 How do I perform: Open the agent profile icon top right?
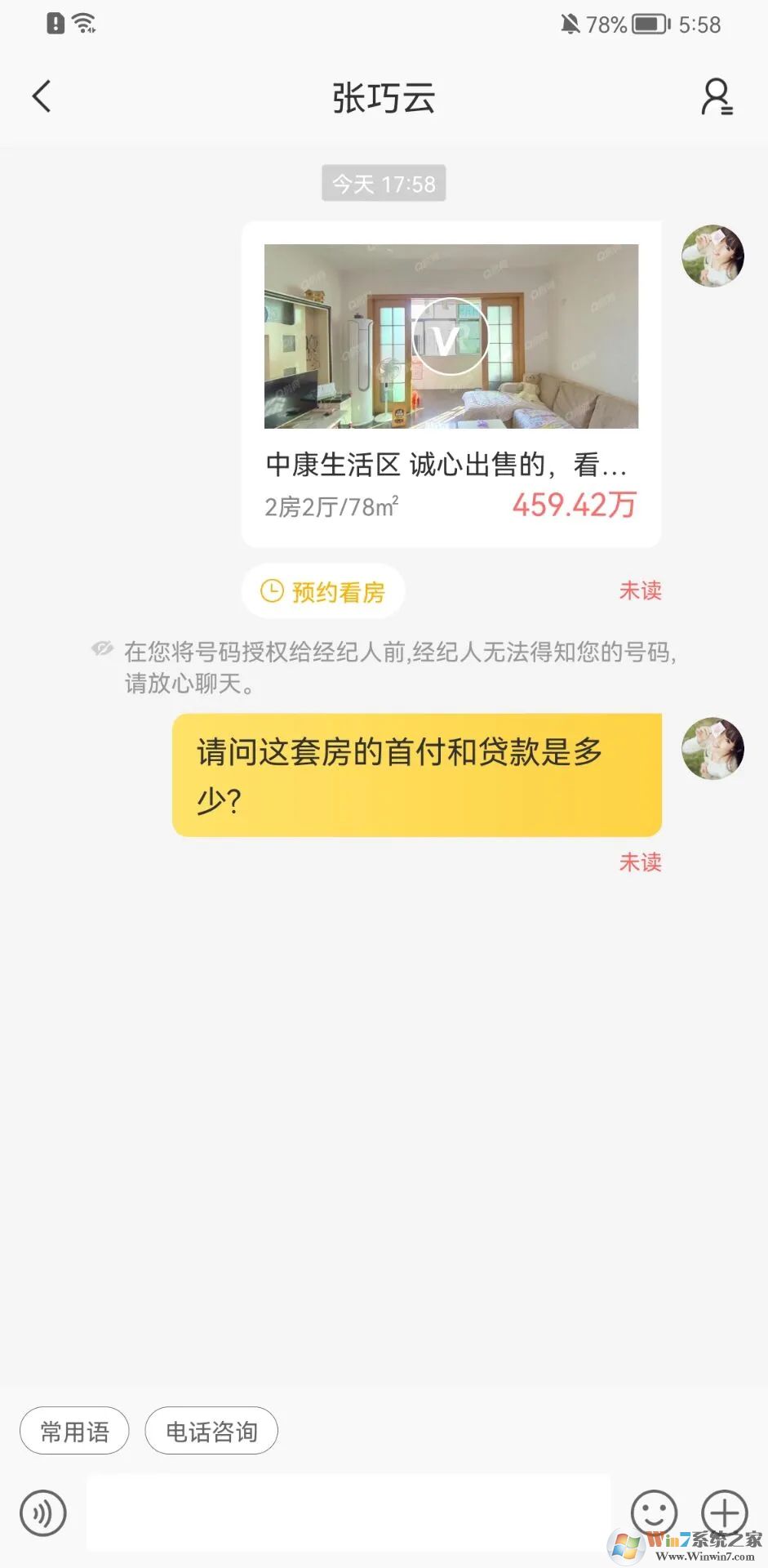[x=717, y=96]
